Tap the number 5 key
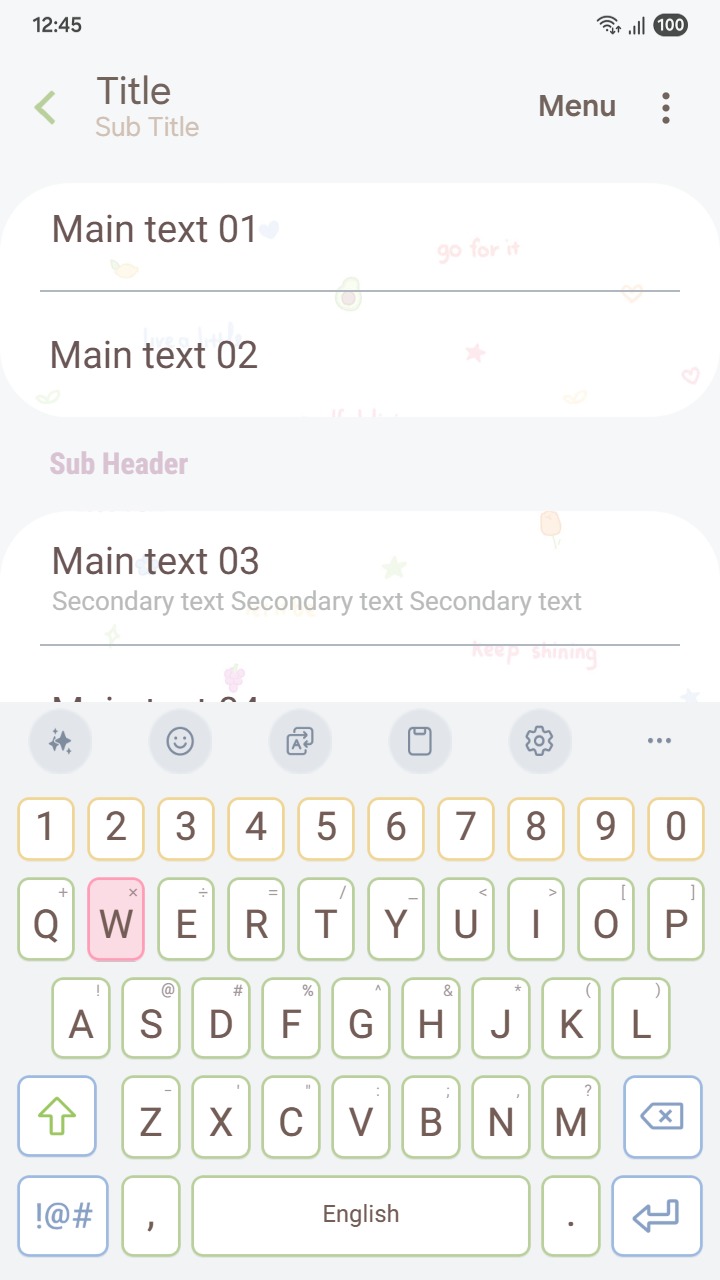Viewport: 720px width, 1280px height. click(x=326, y=828)
